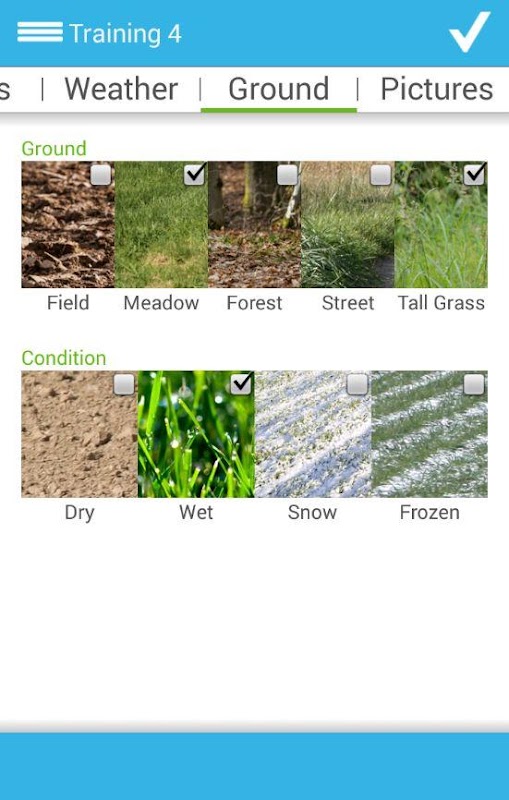
Task: Confirm training with the checkmark icon
Action: 470,32
